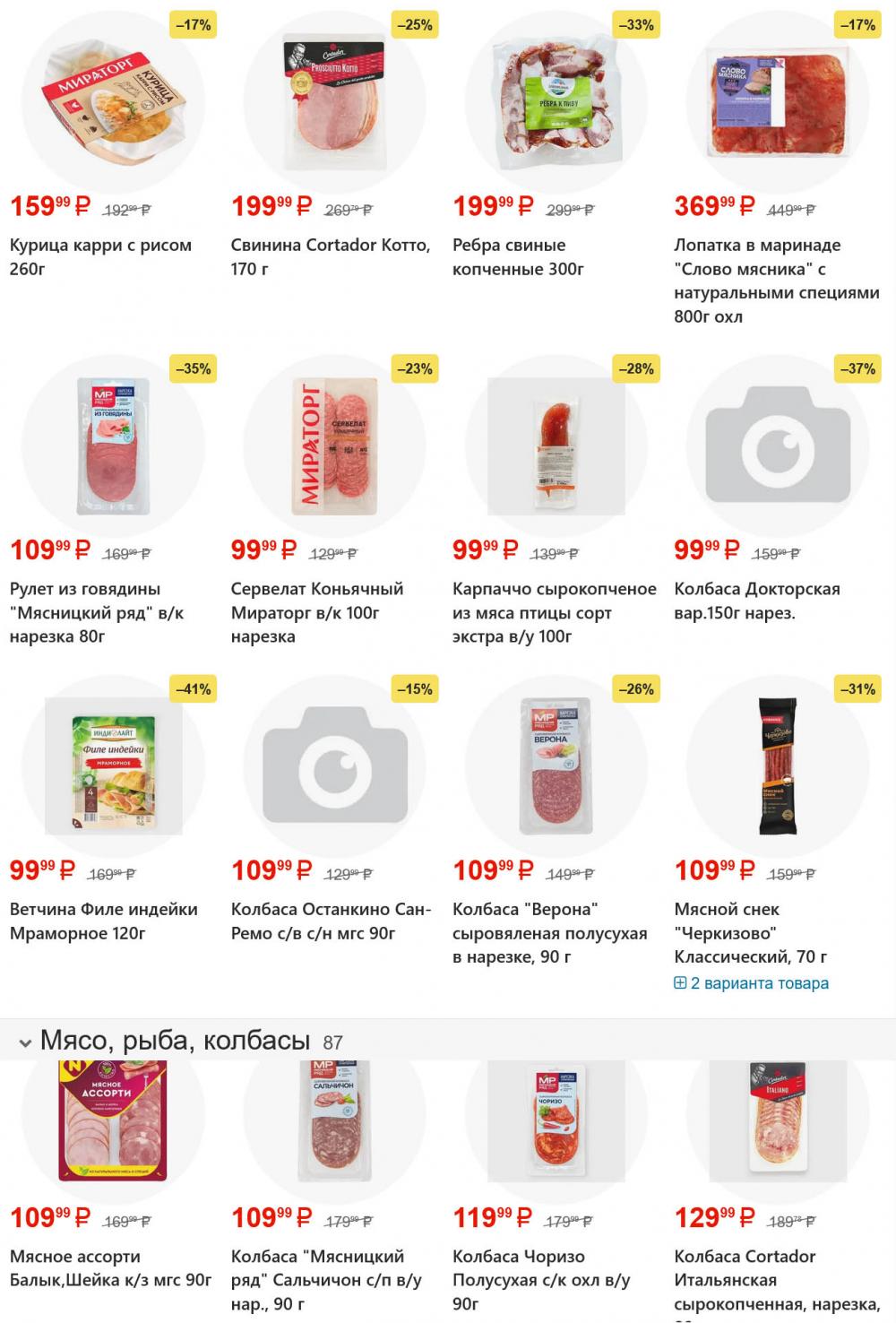View Колбаса Мясницкий ряд Сальчичон item
This screenshot has width=896, height=1323.
tap(326, 1279)
